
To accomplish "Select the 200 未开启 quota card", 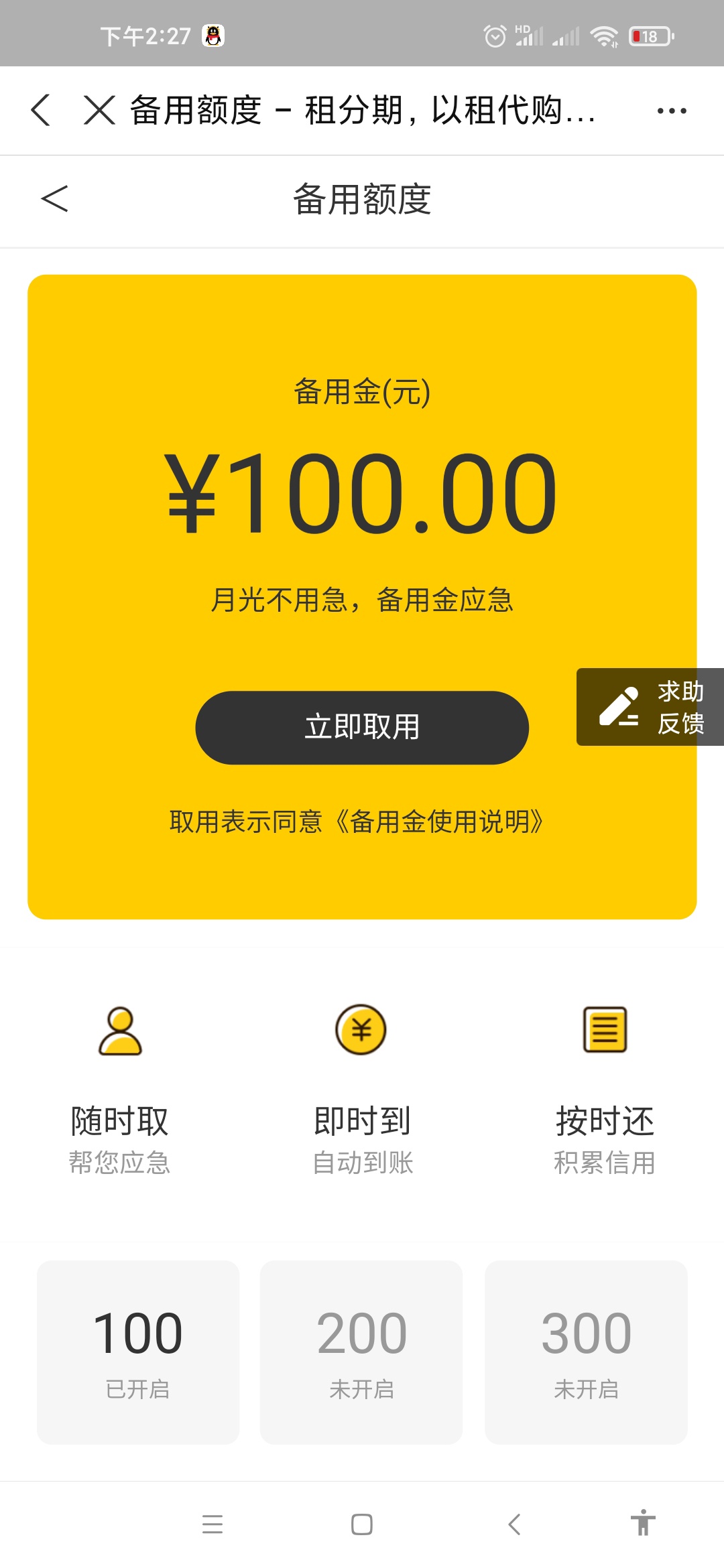I will tap(361, 1352).
